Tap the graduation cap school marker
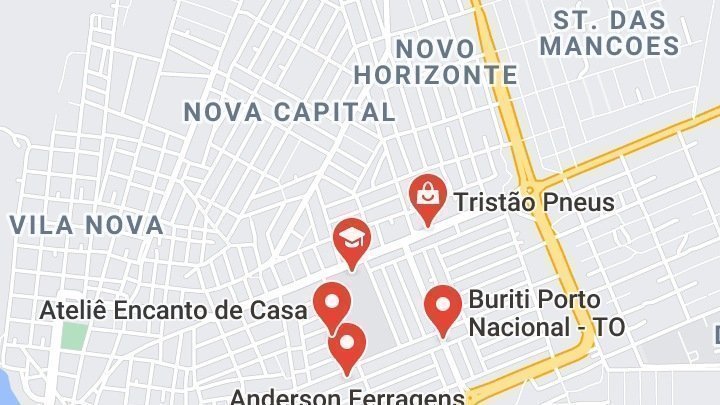The width and height of the screenshot is (720, 405). [x=352, y=240]
